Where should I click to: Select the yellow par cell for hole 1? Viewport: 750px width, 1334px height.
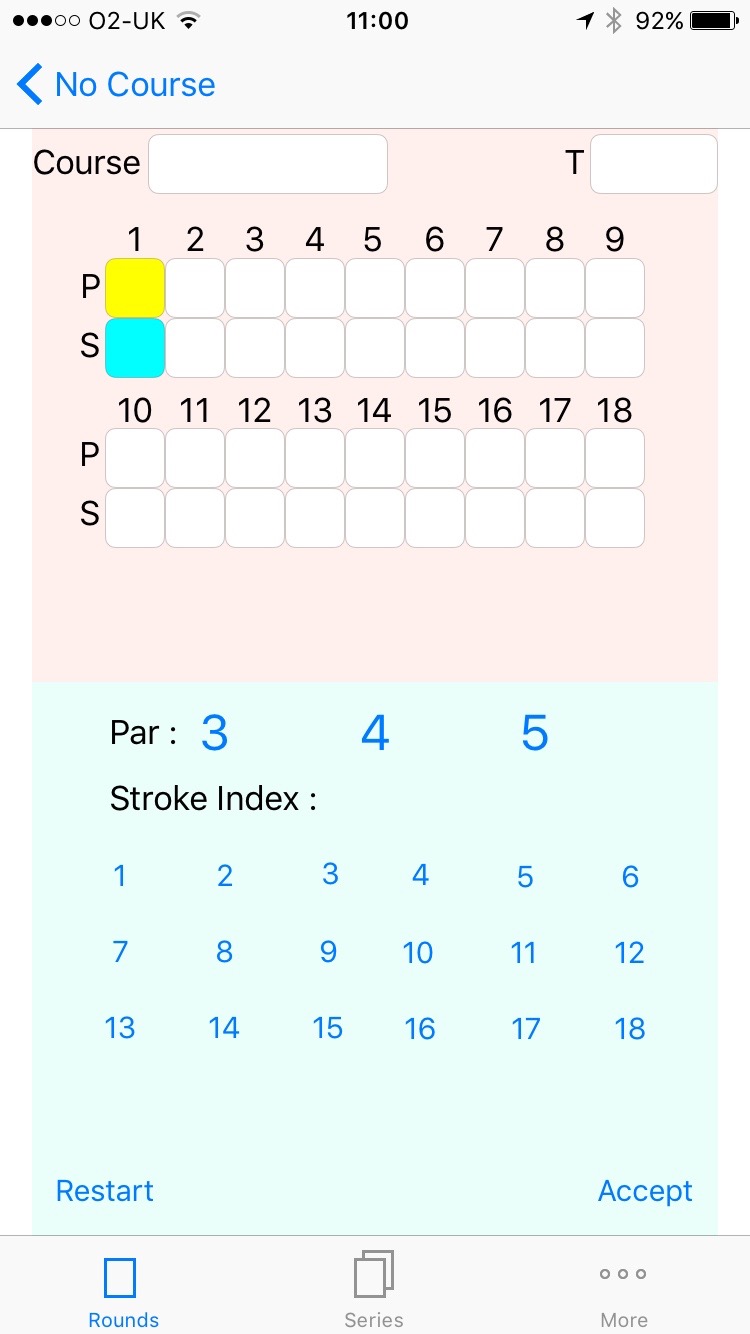(x=135, y=288)
